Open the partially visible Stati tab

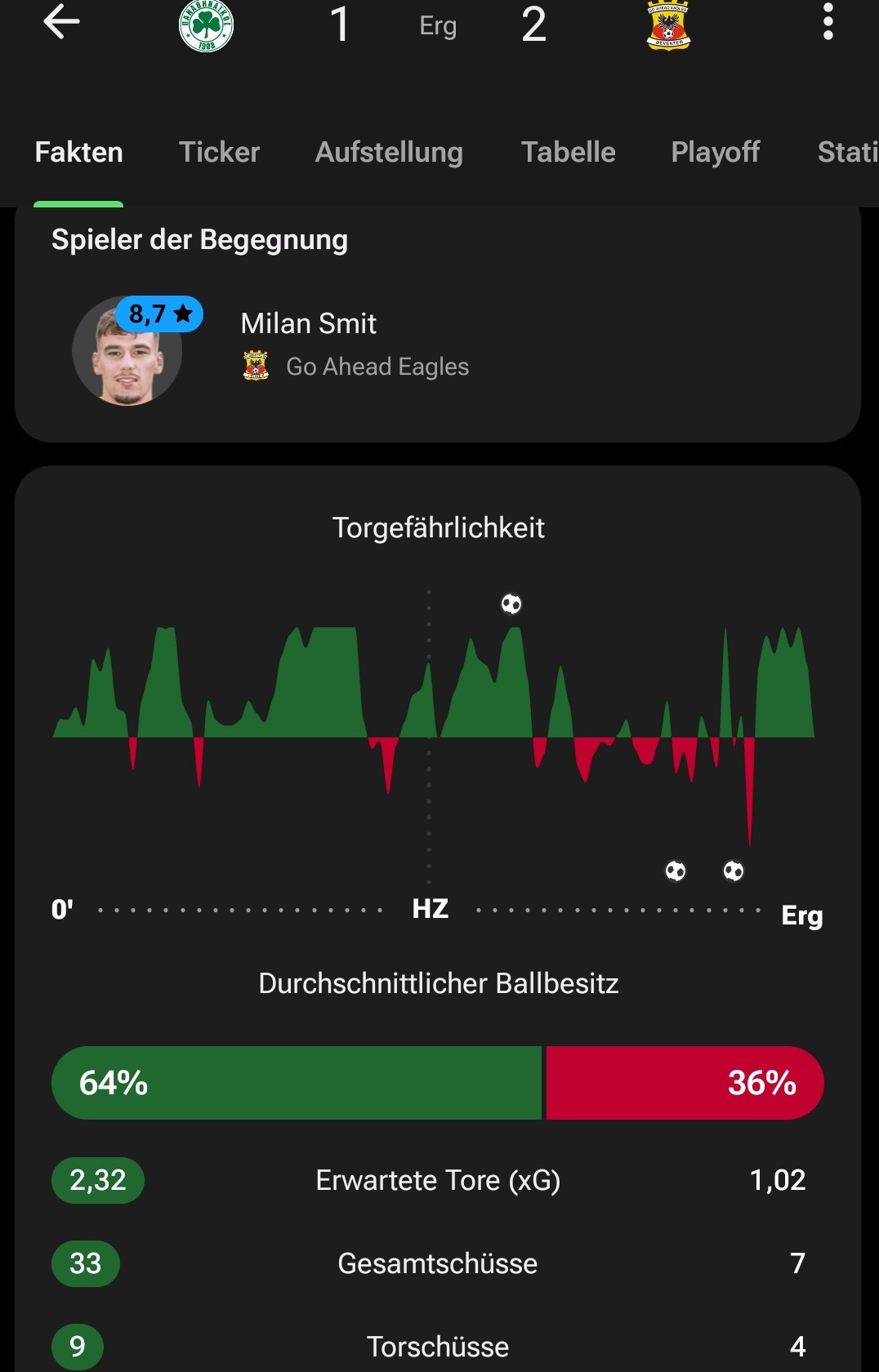pos(847,152)
